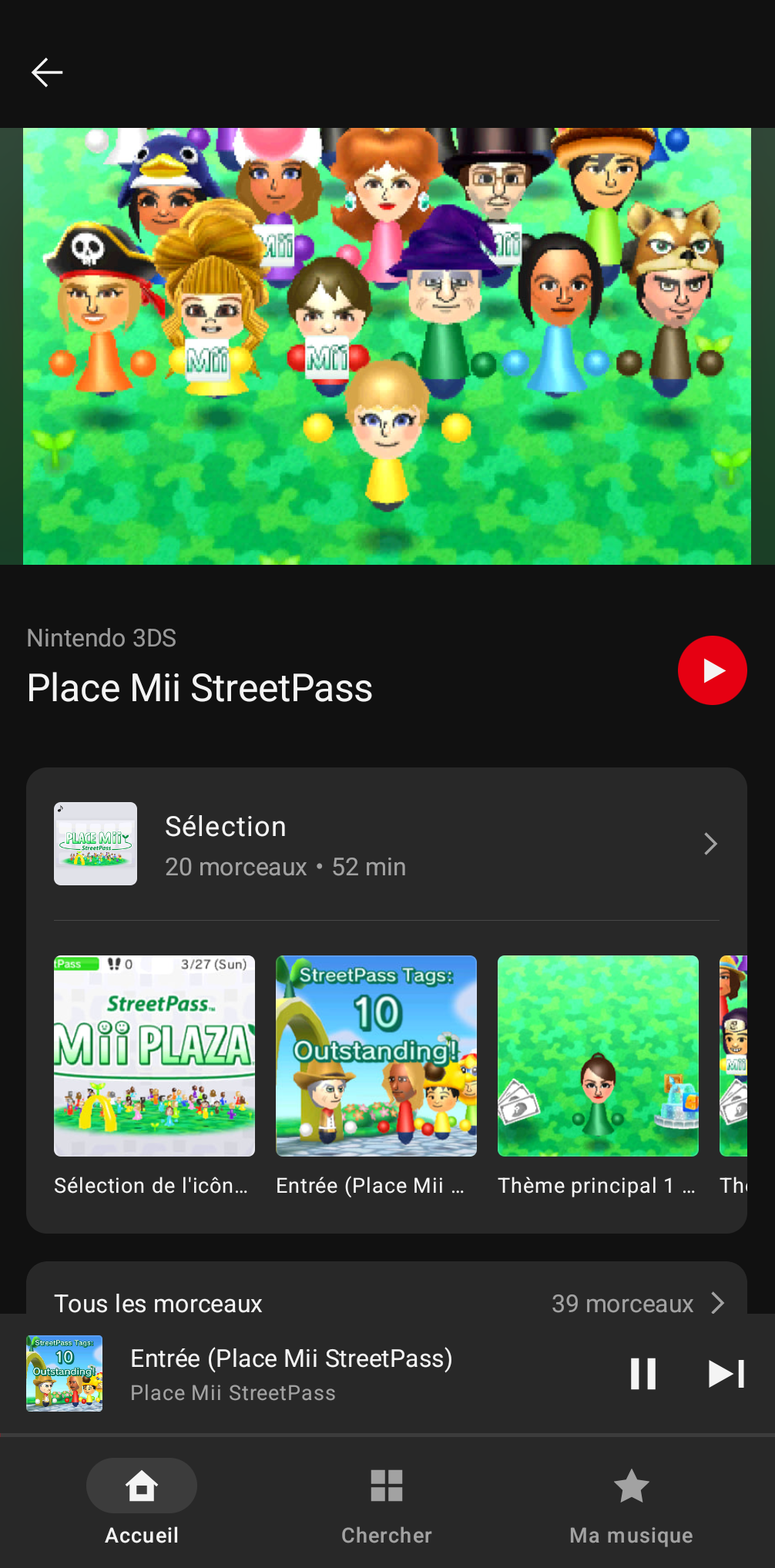Play track Sélection de l'icône
Viewport: 775px width, 1568px height.
pyautogui.click(x=154, y=1076)
